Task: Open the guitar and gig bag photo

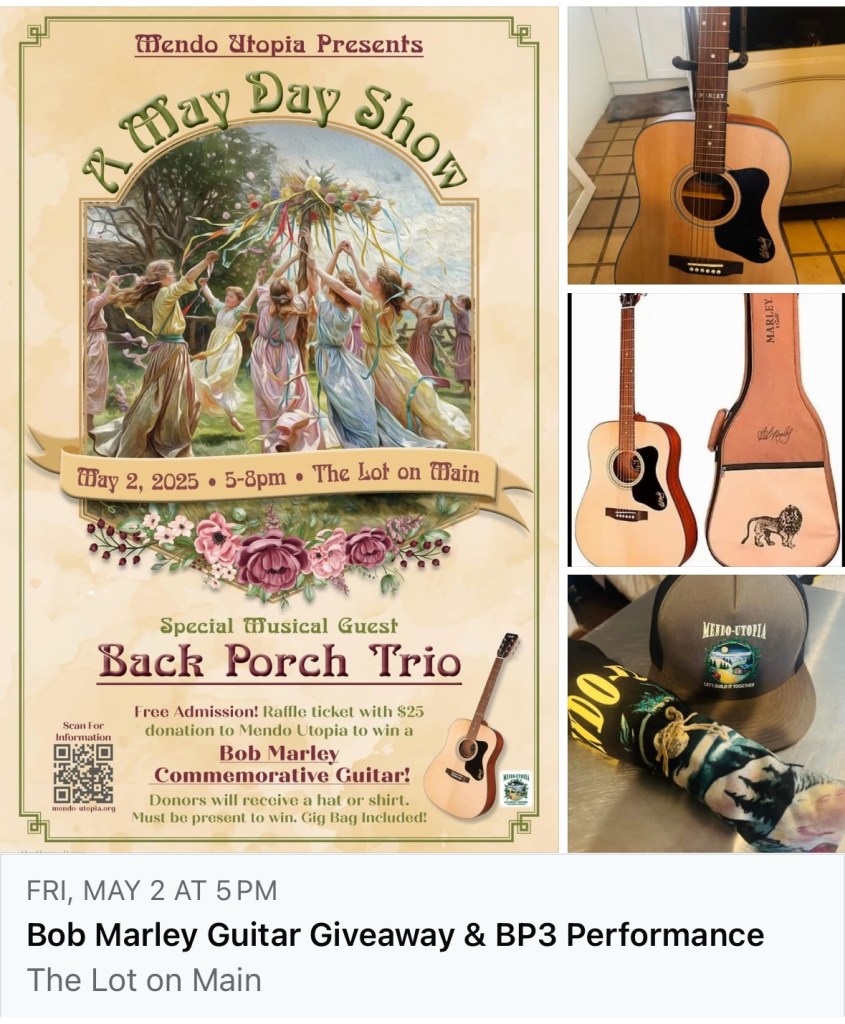Action: click(x=706, y=430)
